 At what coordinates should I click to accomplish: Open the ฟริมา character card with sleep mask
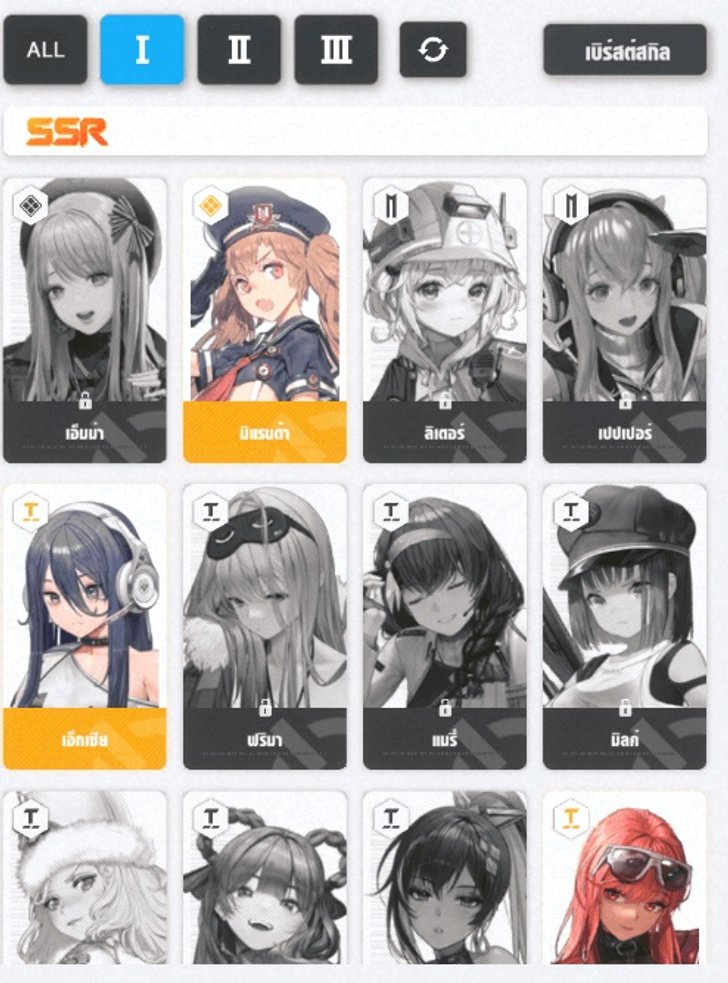(265, 627)
